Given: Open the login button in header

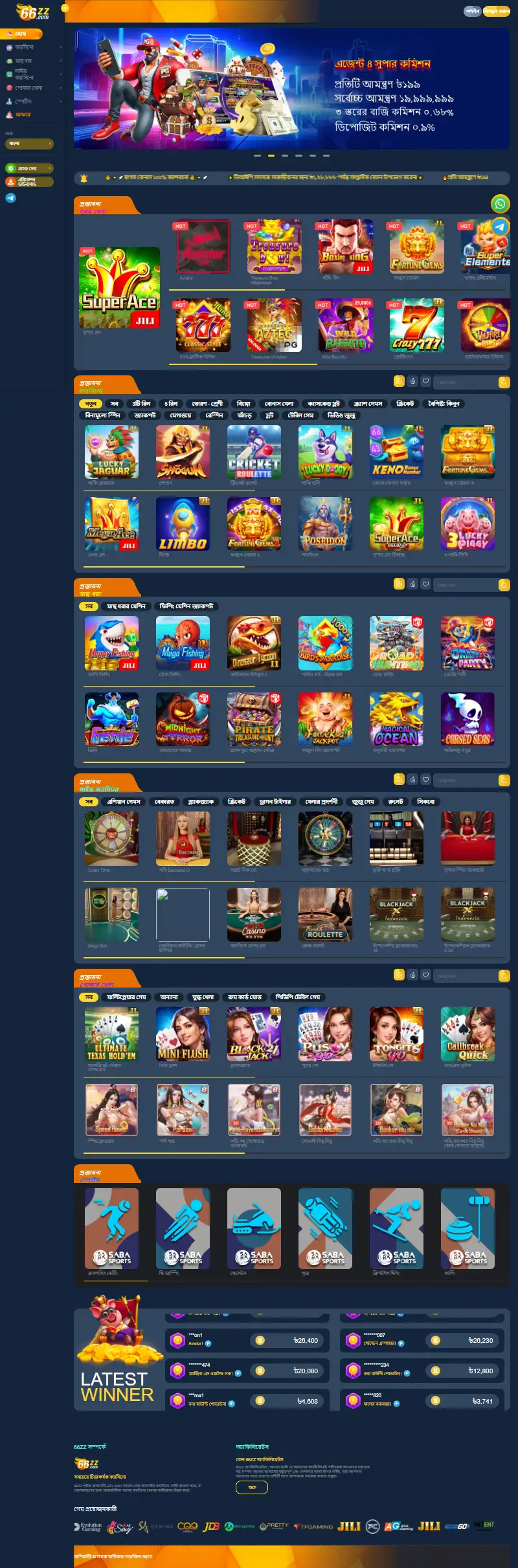Looking at the screenshot, I should (x=473, y=11).
